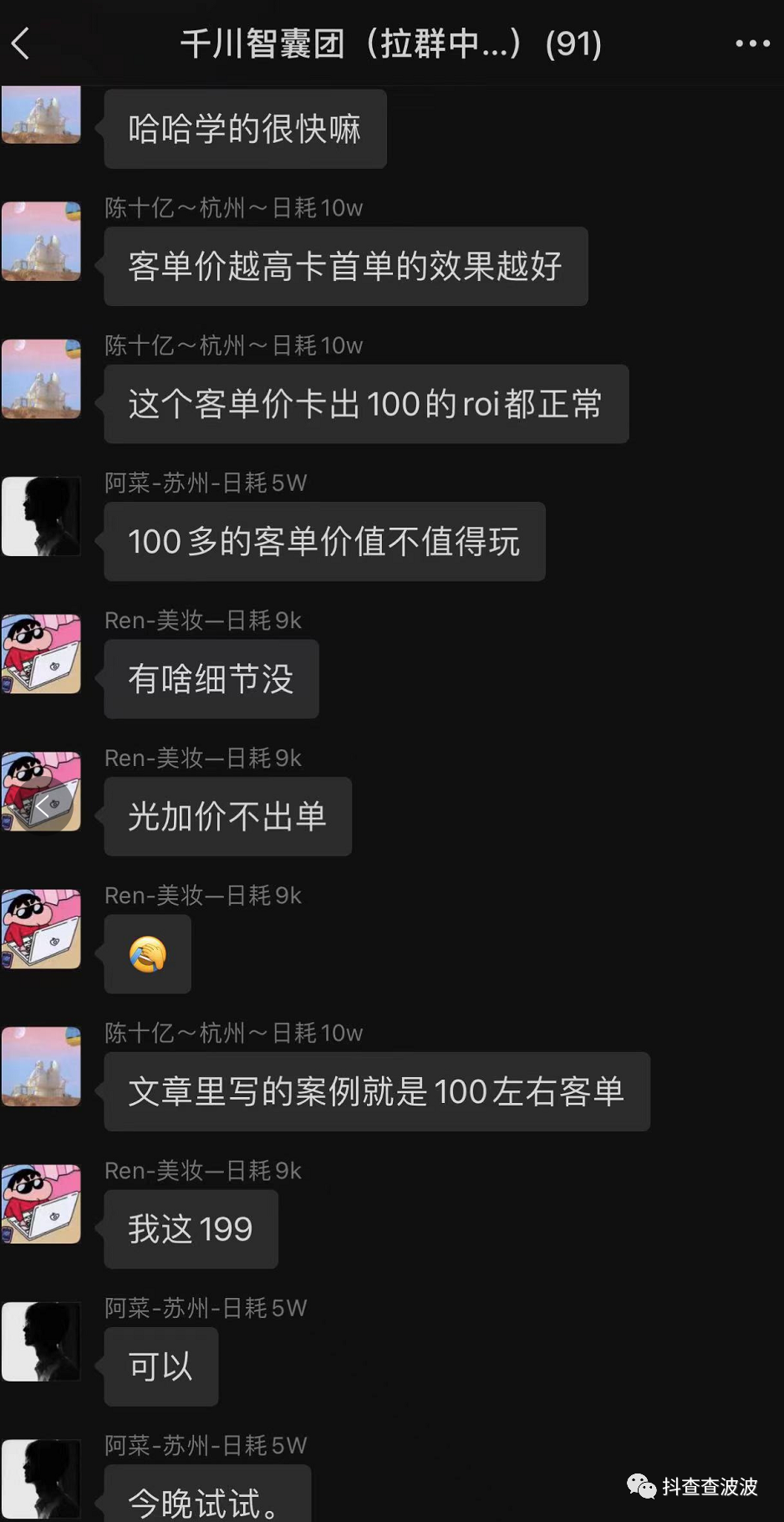View Ren's profile avatar next to 有啥细节没
This screenshot has height=1522, width=784.
pos(41,654)
